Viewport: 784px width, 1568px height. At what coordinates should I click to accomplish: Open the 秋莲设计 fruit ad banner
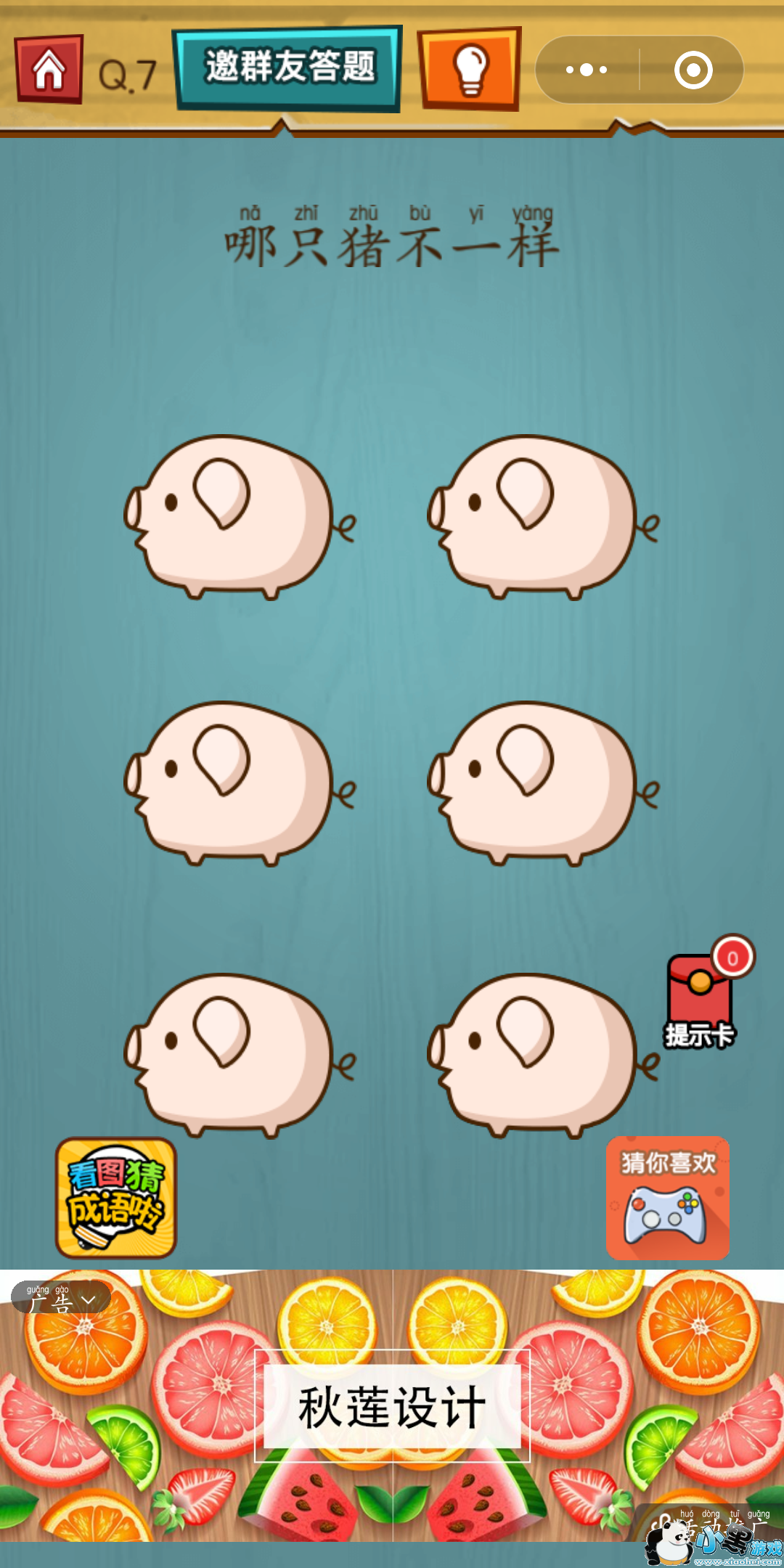coord(392,1406)
